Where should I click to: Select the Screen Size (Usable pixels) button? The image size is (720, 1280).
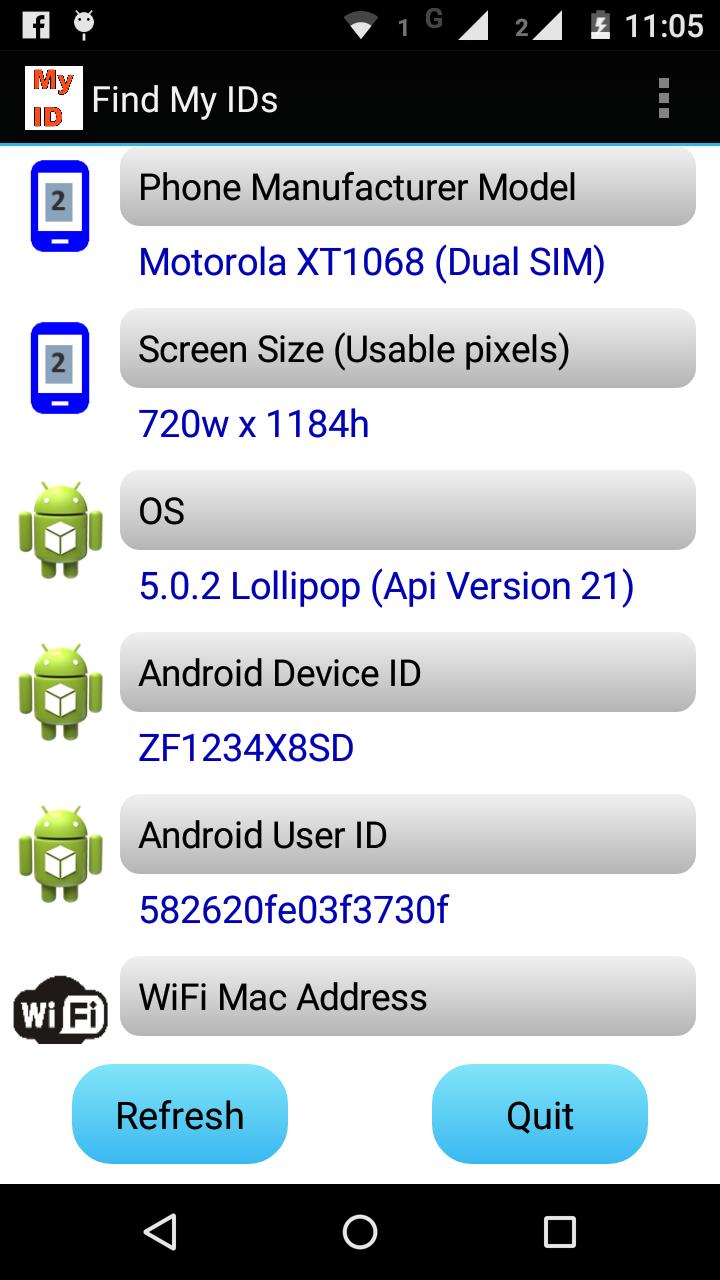[407, 349]
